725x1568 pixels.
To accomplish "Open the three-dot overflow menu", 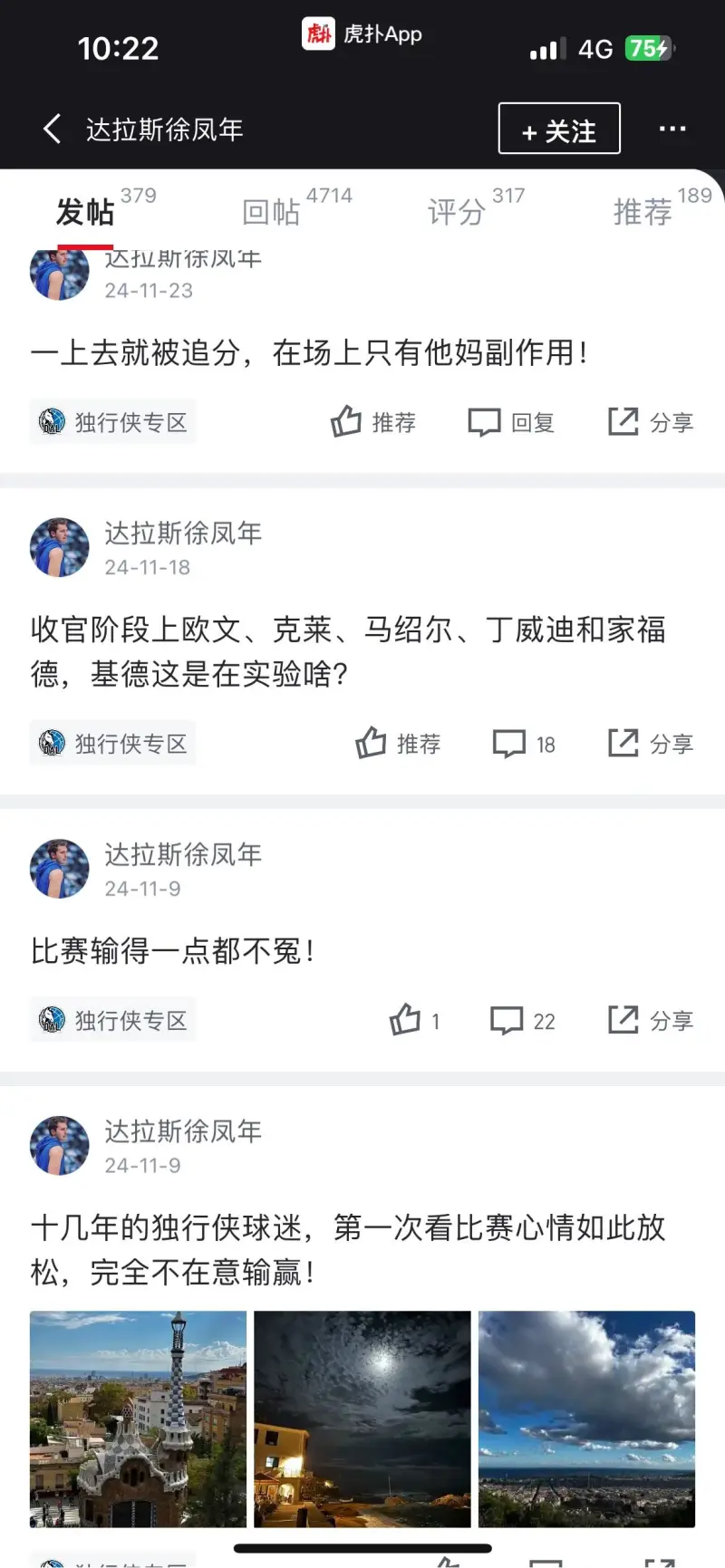I will pos(672,129).
